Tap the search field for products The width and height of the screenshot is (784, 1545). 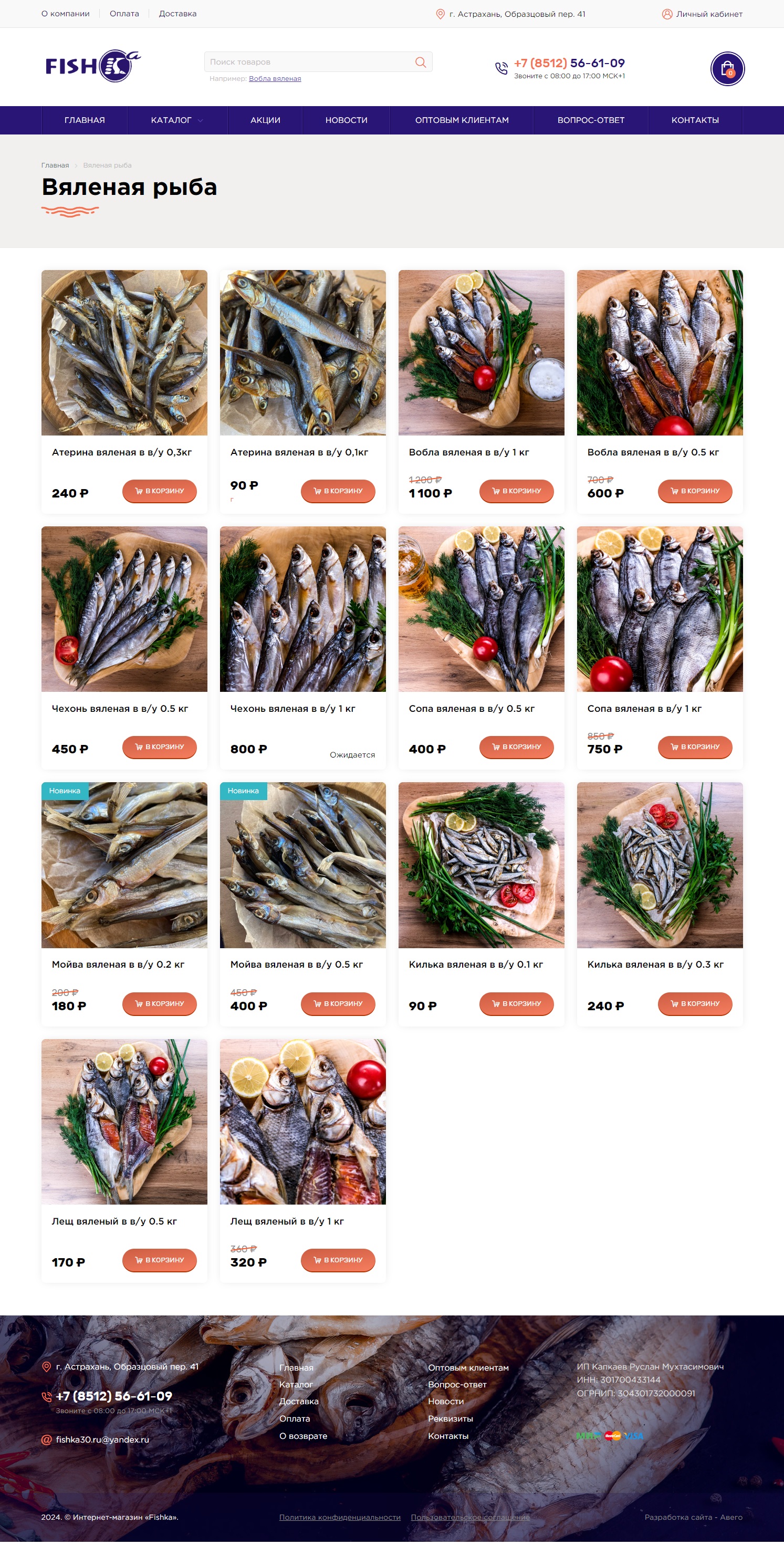(x=309, y=62)
